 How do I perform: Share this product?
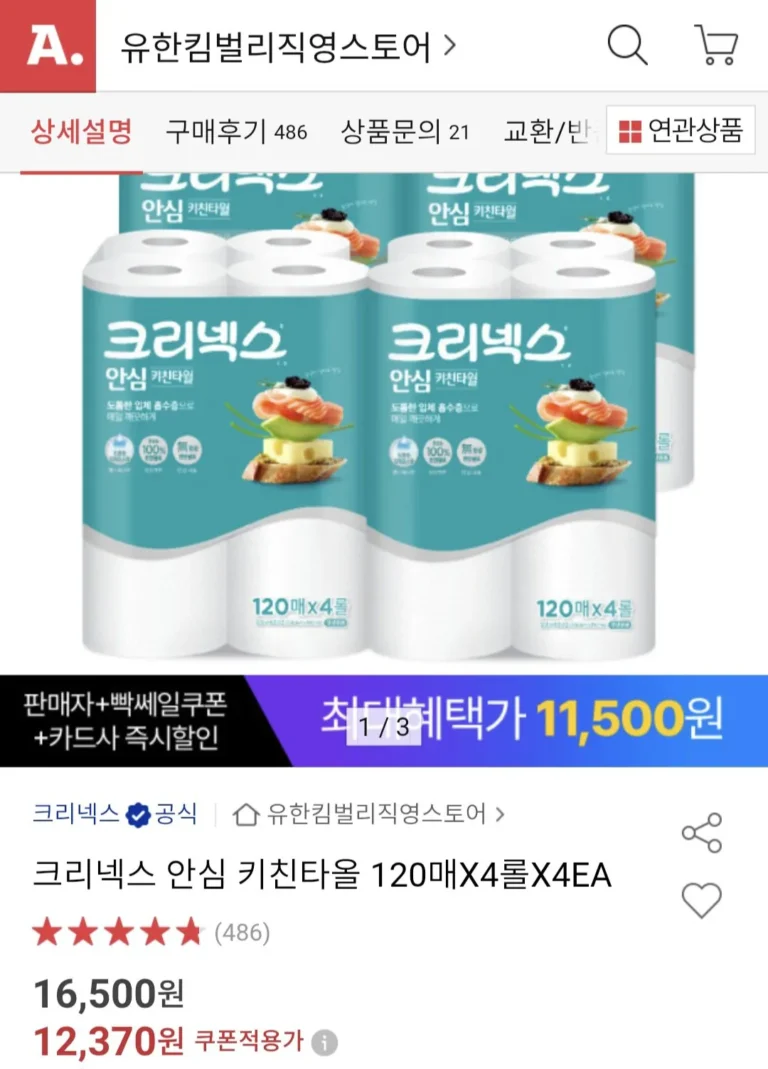tap(701, 833)
